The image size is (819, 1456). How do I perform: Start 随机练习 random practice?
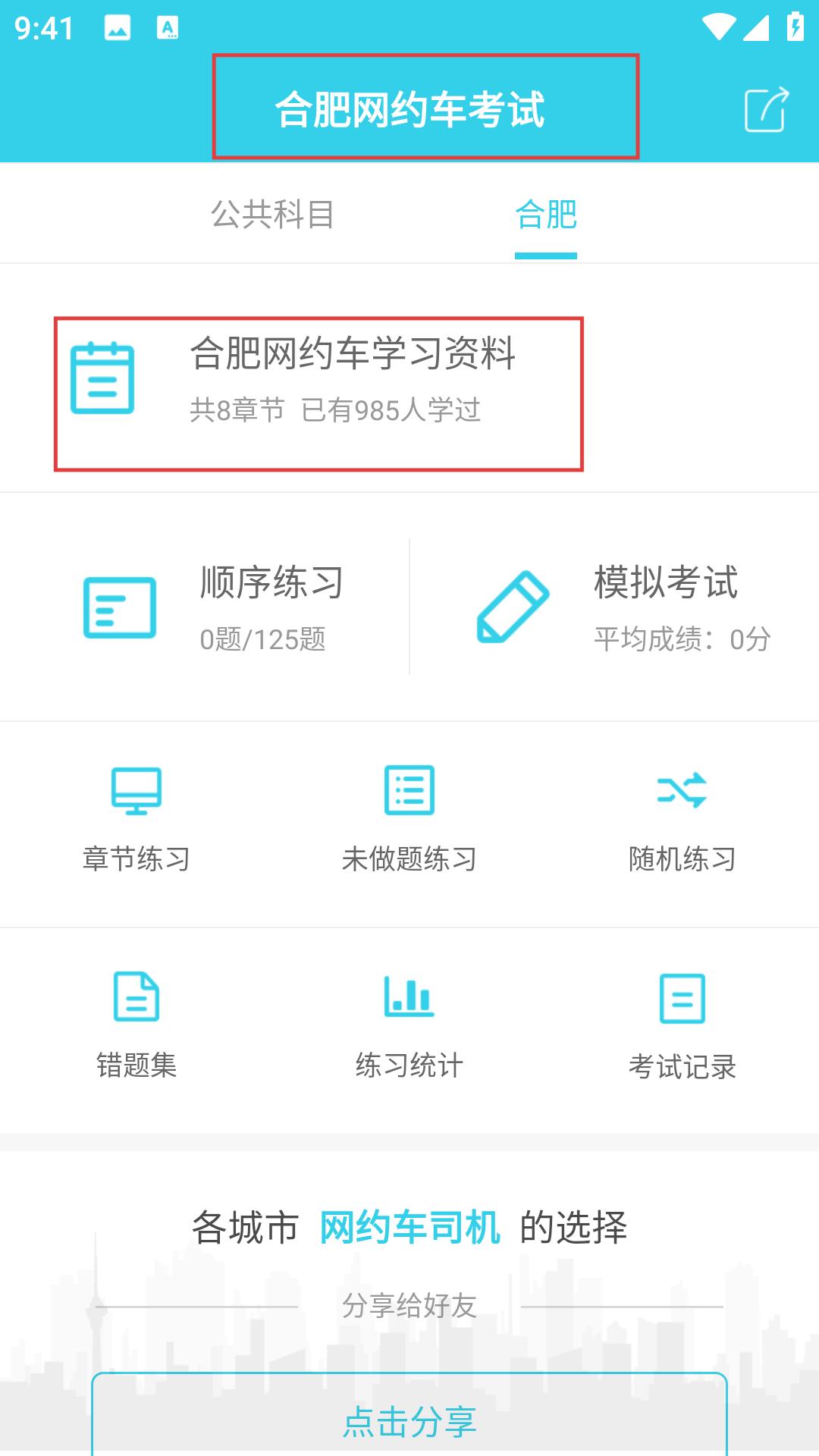682,822
